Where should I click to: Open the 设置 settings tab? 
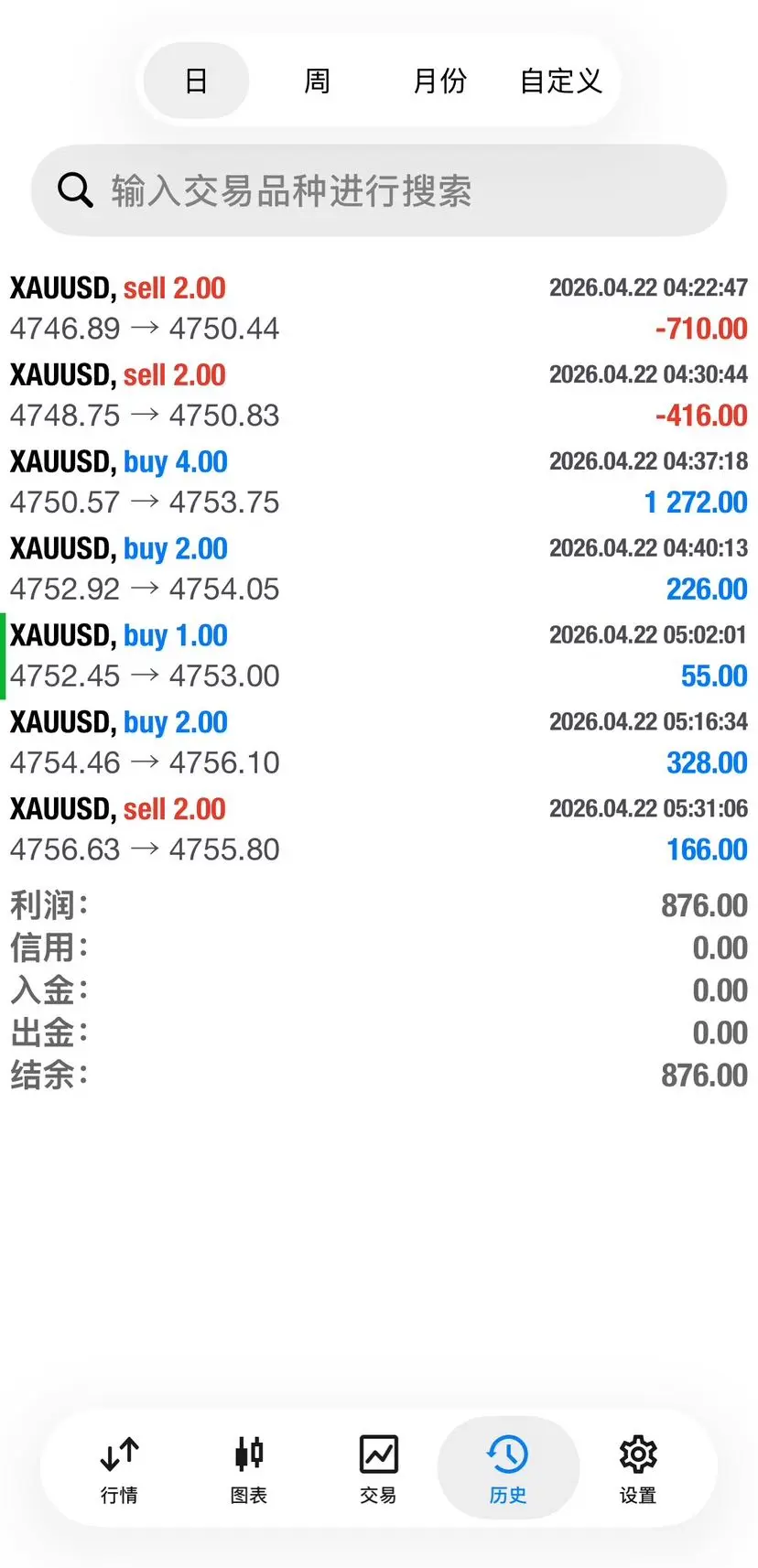click(638, 1468)
